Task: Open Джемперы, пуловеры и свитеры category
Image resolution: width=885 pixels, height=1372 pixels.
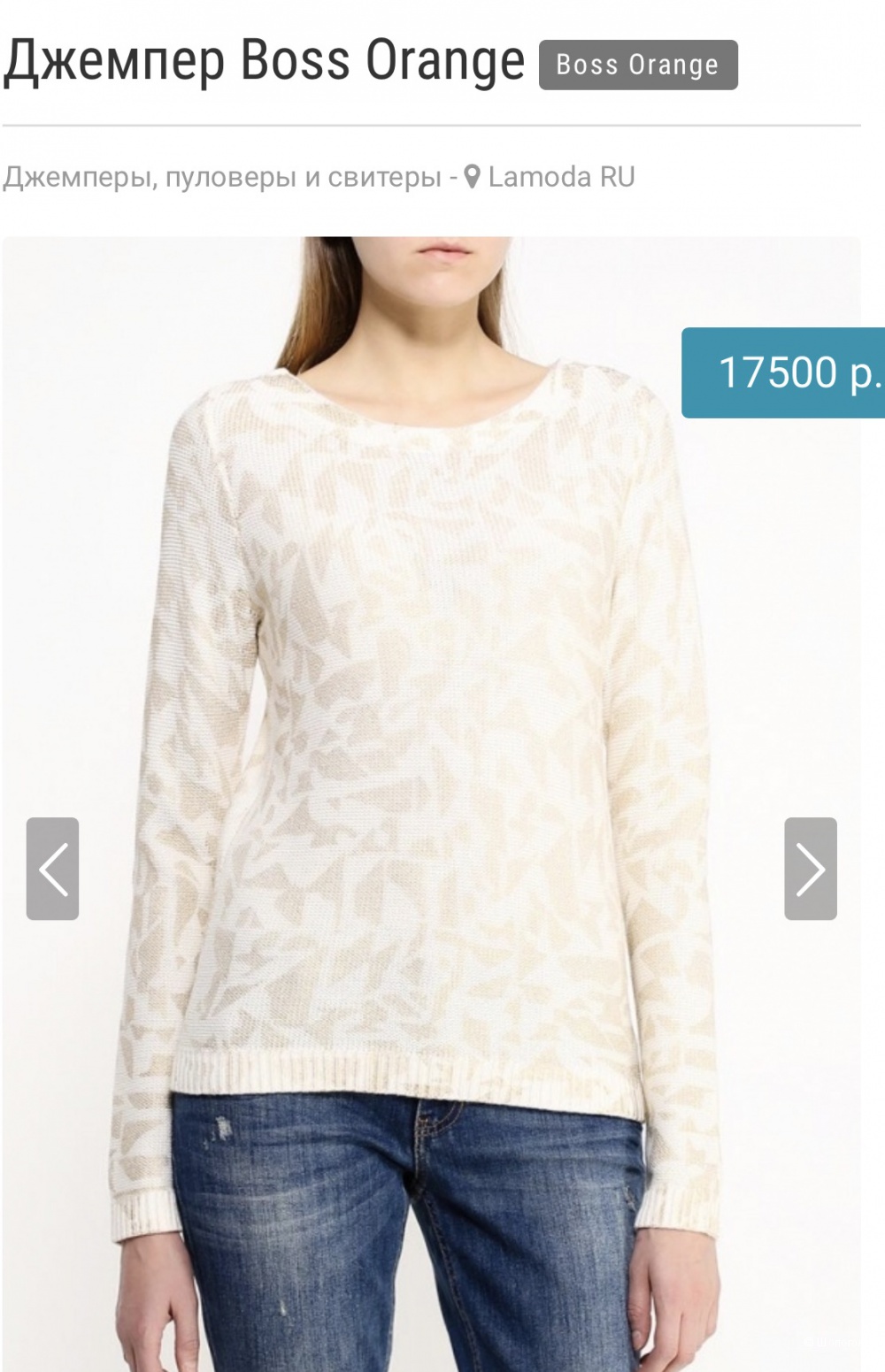Action: pyautogui.click(x=221, y=177)
